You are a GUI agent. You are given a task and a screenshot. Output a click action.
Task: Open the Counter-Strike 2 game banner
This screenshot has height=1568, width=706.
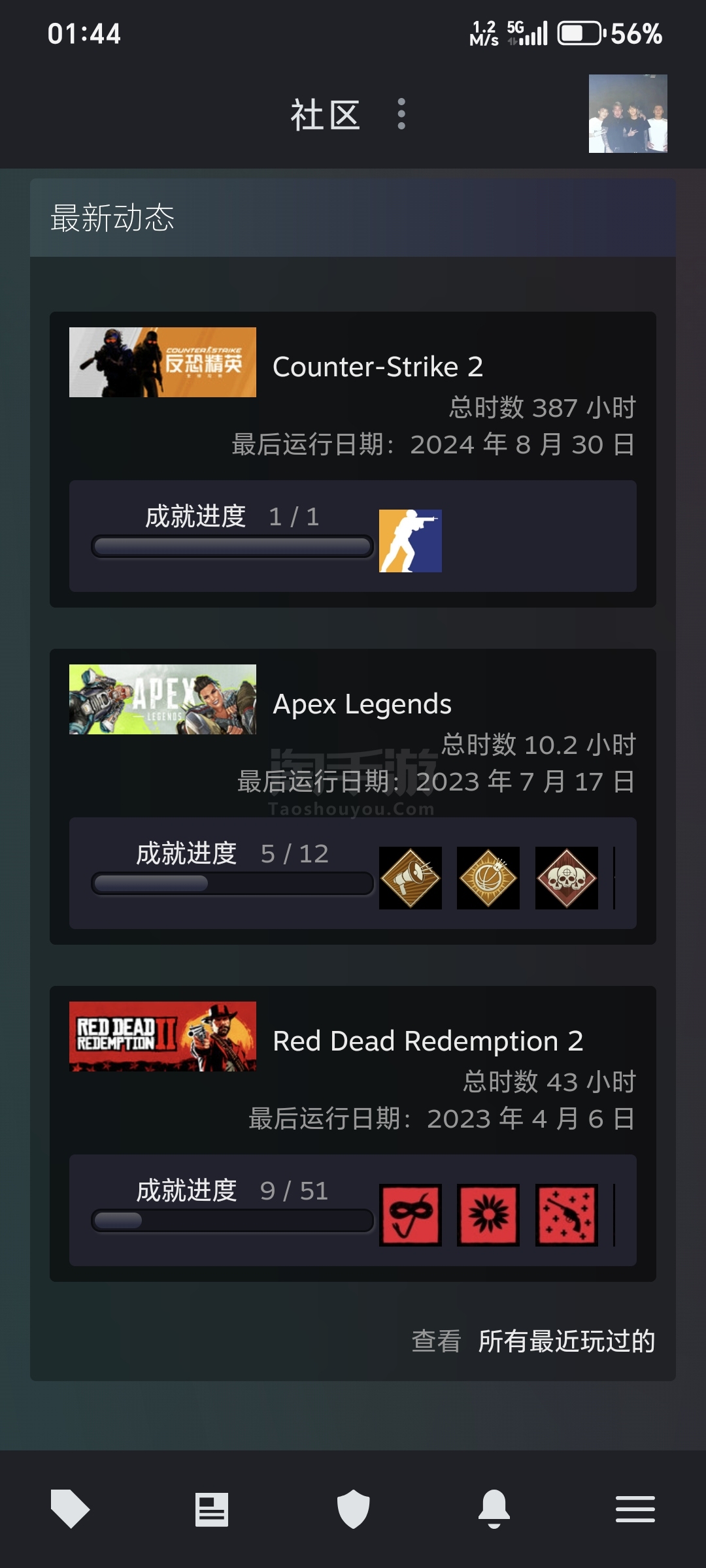(163, 362)
